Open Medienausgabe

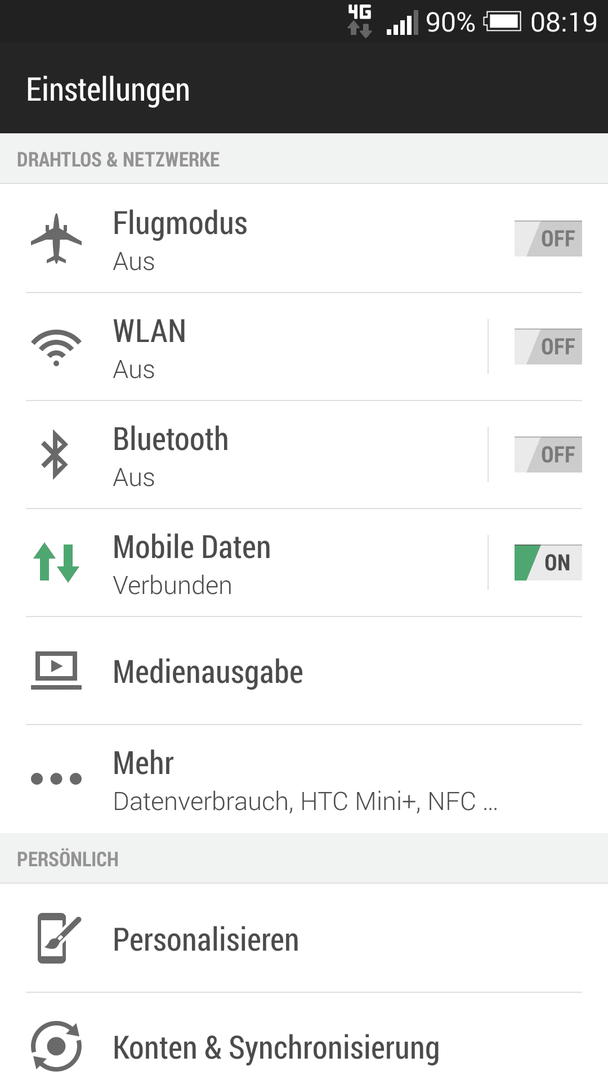304,671
